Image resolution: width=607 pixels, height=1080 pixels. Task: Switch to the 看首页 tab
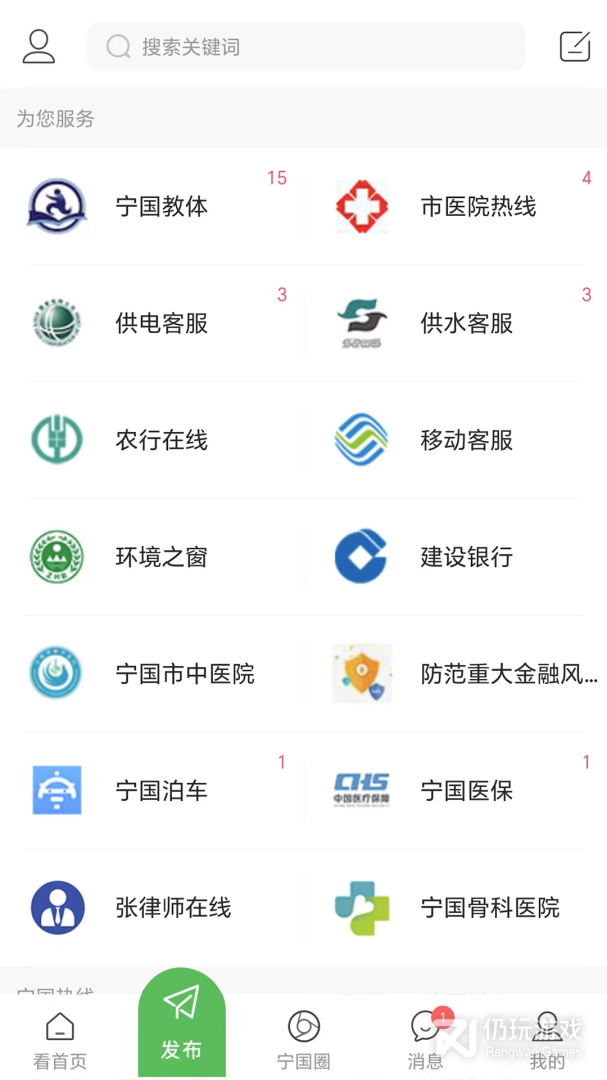point(60,1040)
